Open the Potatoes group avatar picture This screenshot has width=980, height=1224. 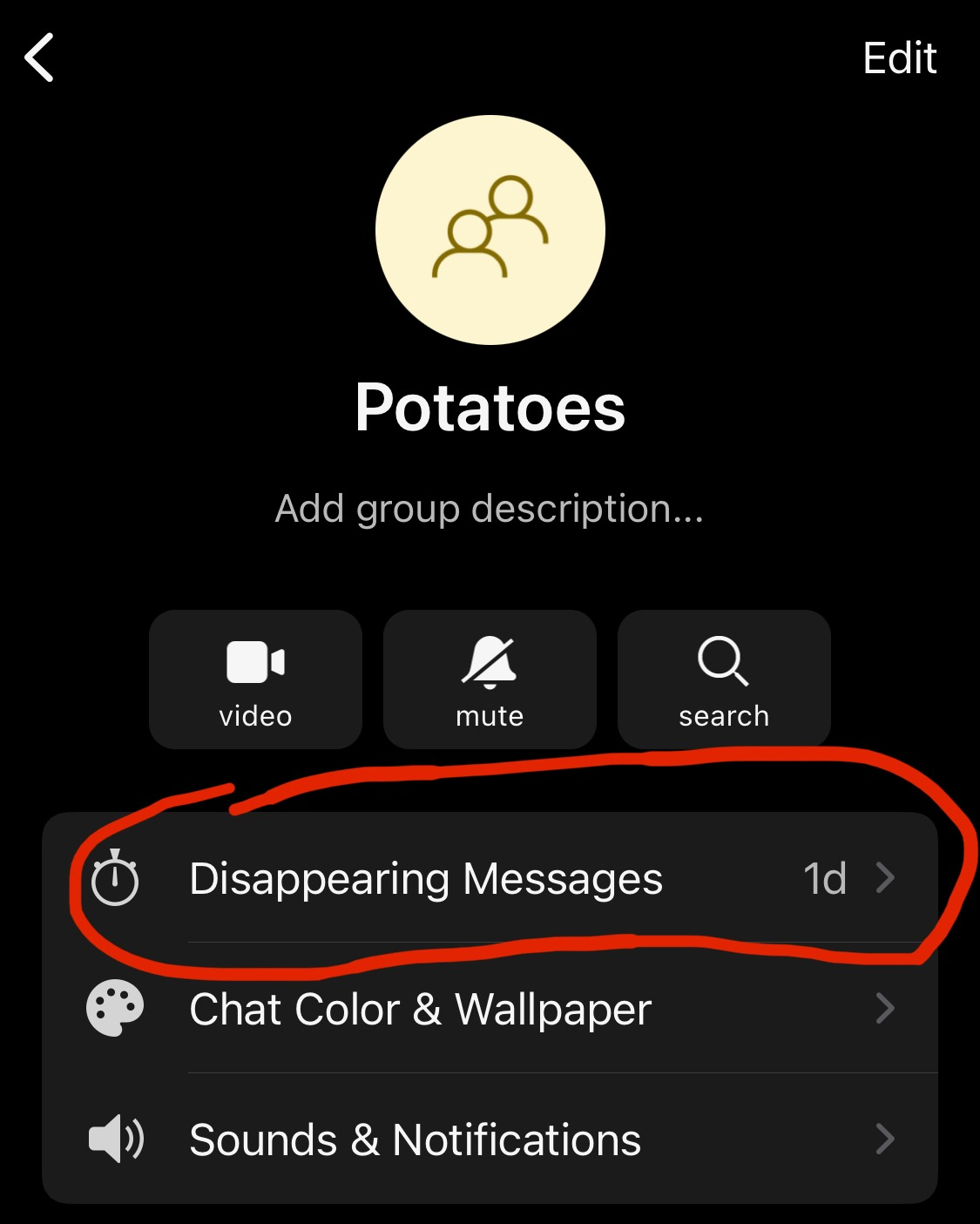tap(490, 229)
